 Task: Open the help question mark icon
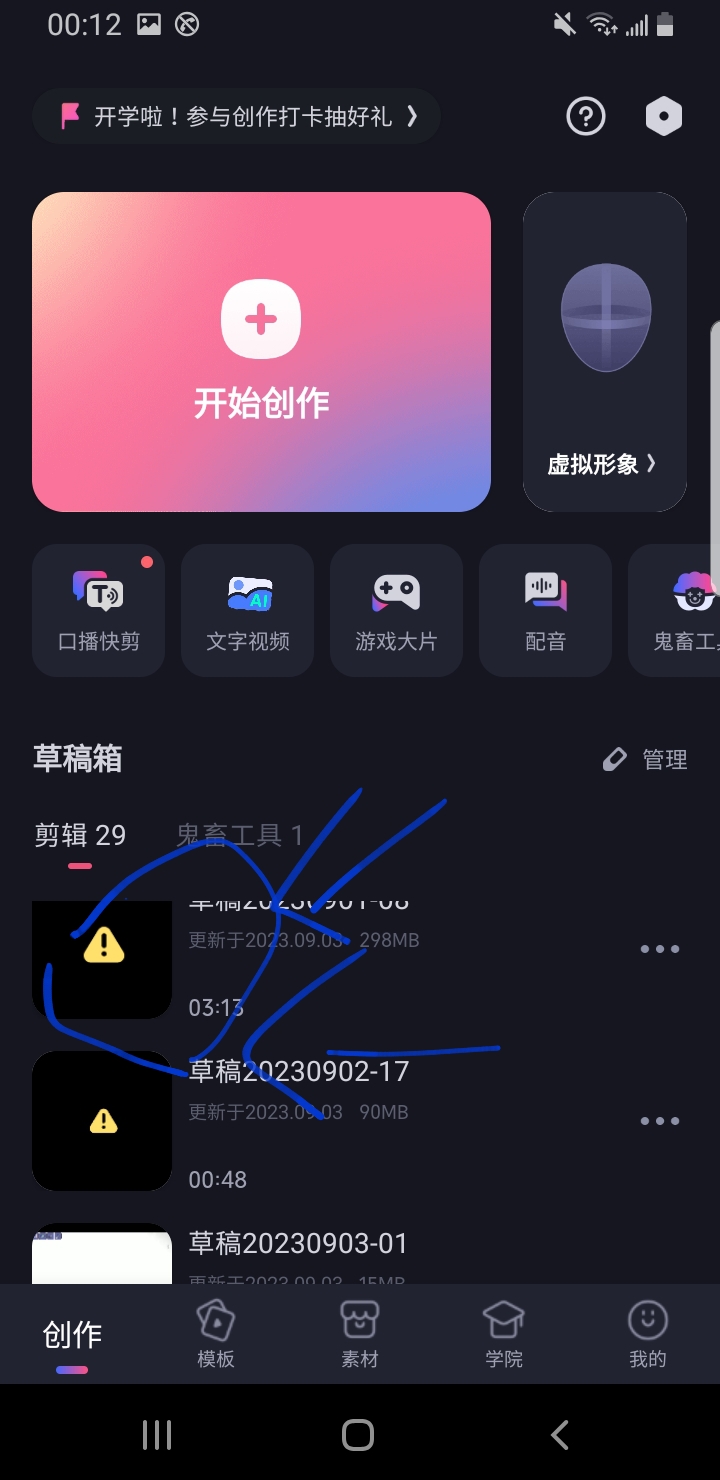click(586, 117)
